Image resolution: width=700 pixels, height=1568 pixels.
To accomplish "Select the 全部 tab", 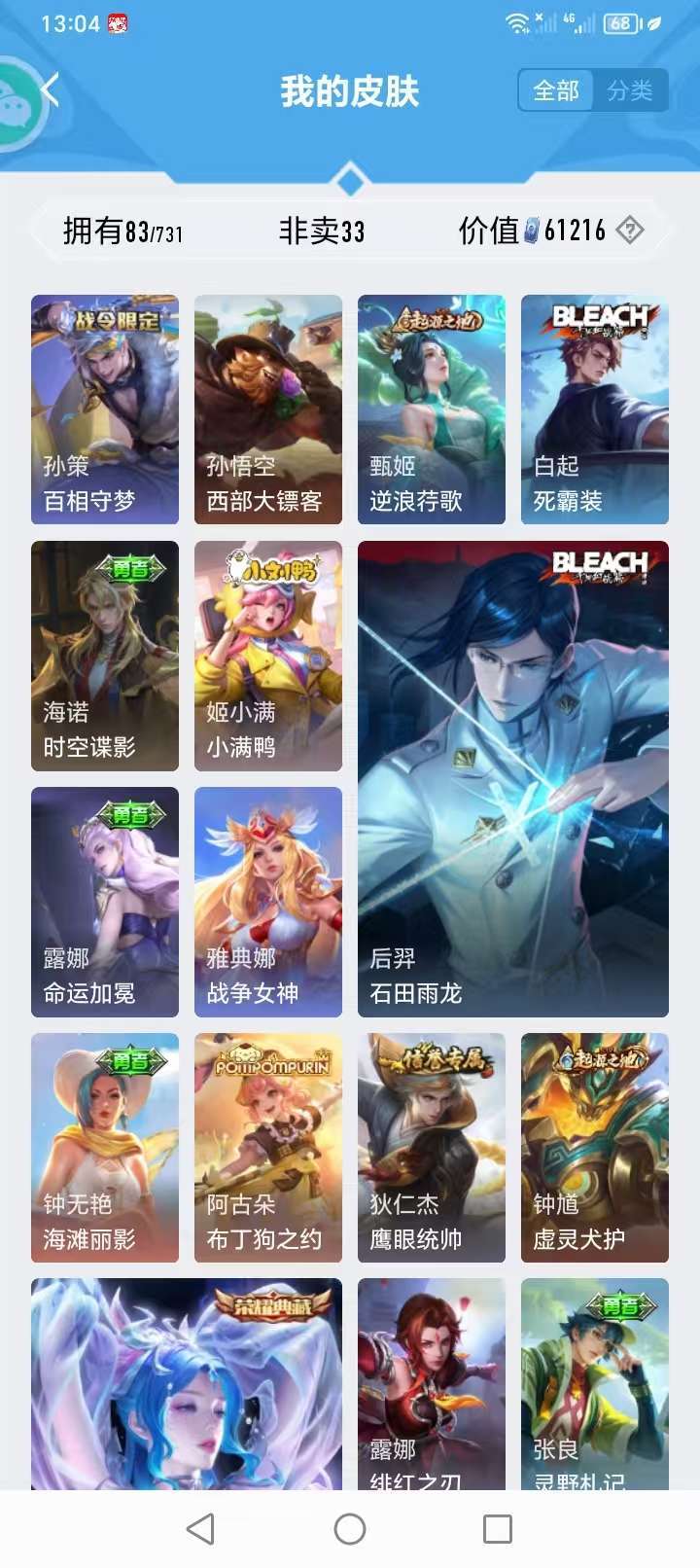I will pos(556,90).
